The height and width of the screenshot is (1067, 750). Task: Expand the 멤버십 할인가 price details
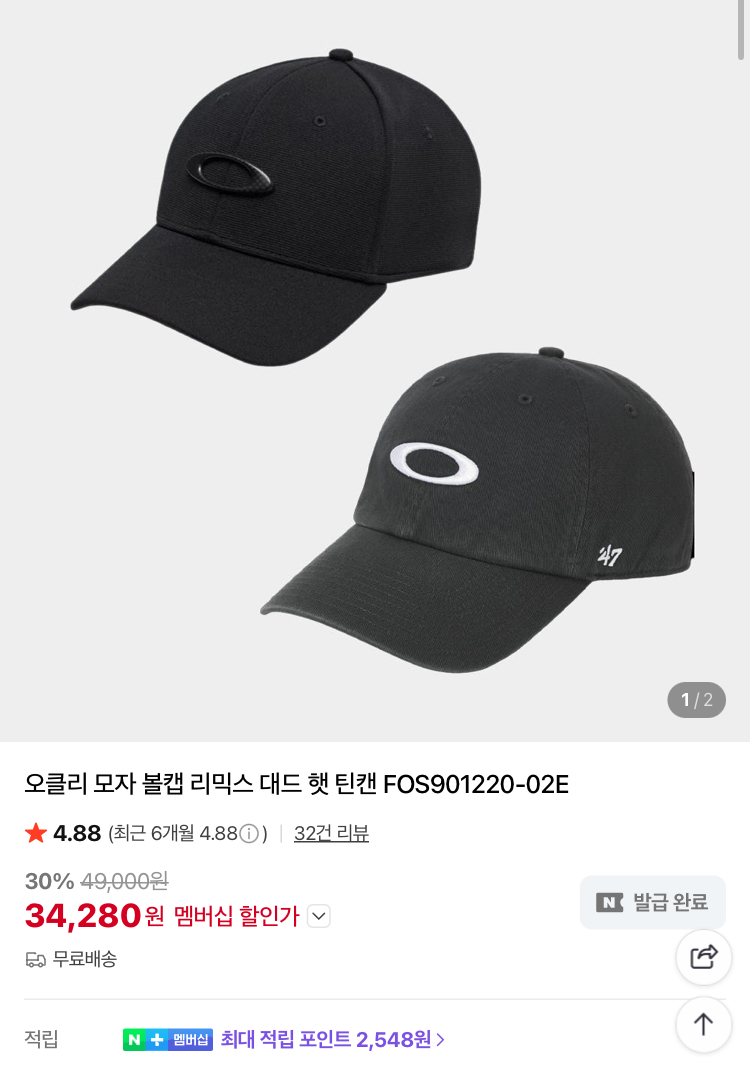[319, 916]
